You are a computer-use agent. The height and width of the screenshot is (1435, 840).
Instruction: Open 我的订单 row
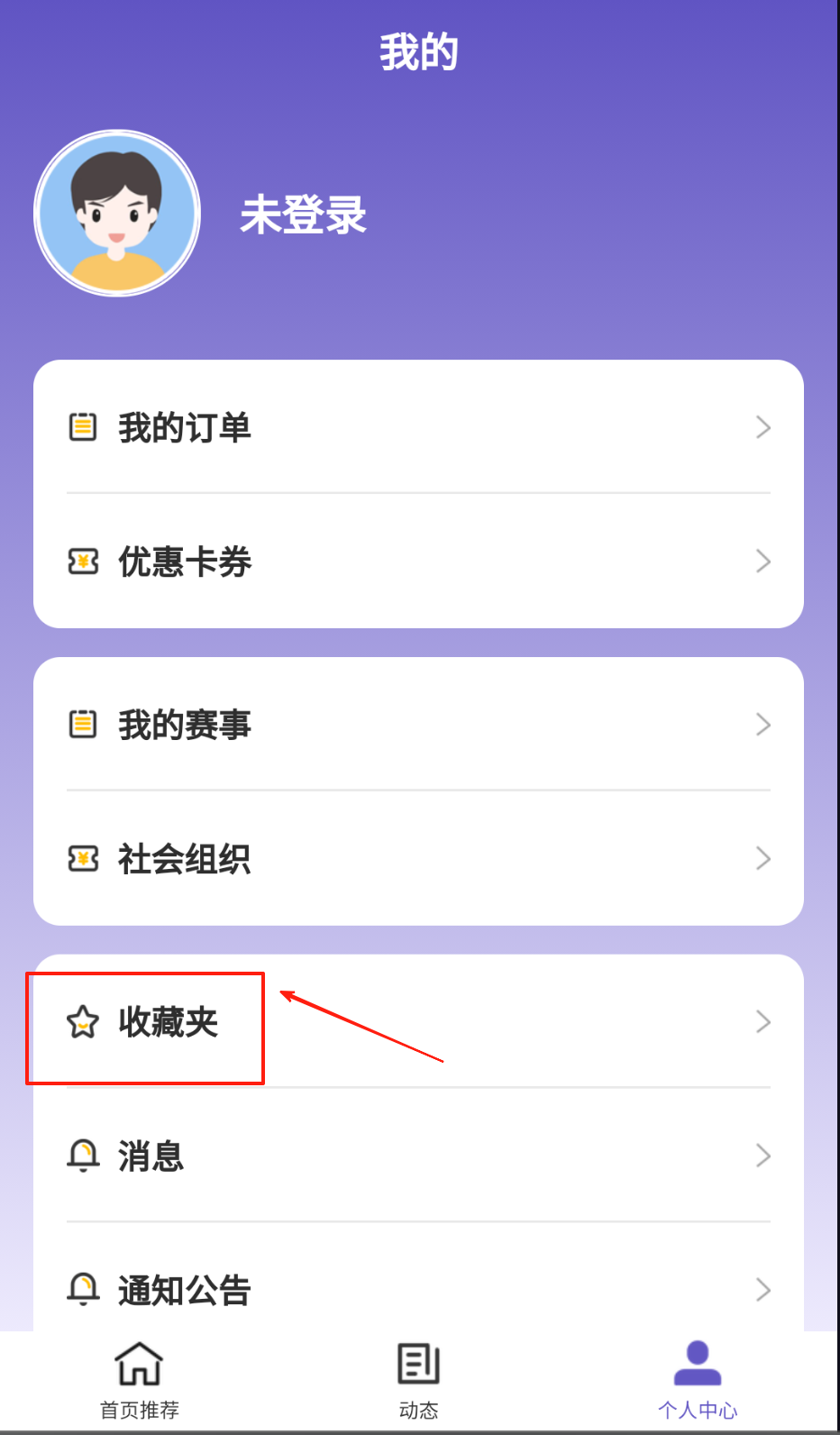click(x=418, y=427)
